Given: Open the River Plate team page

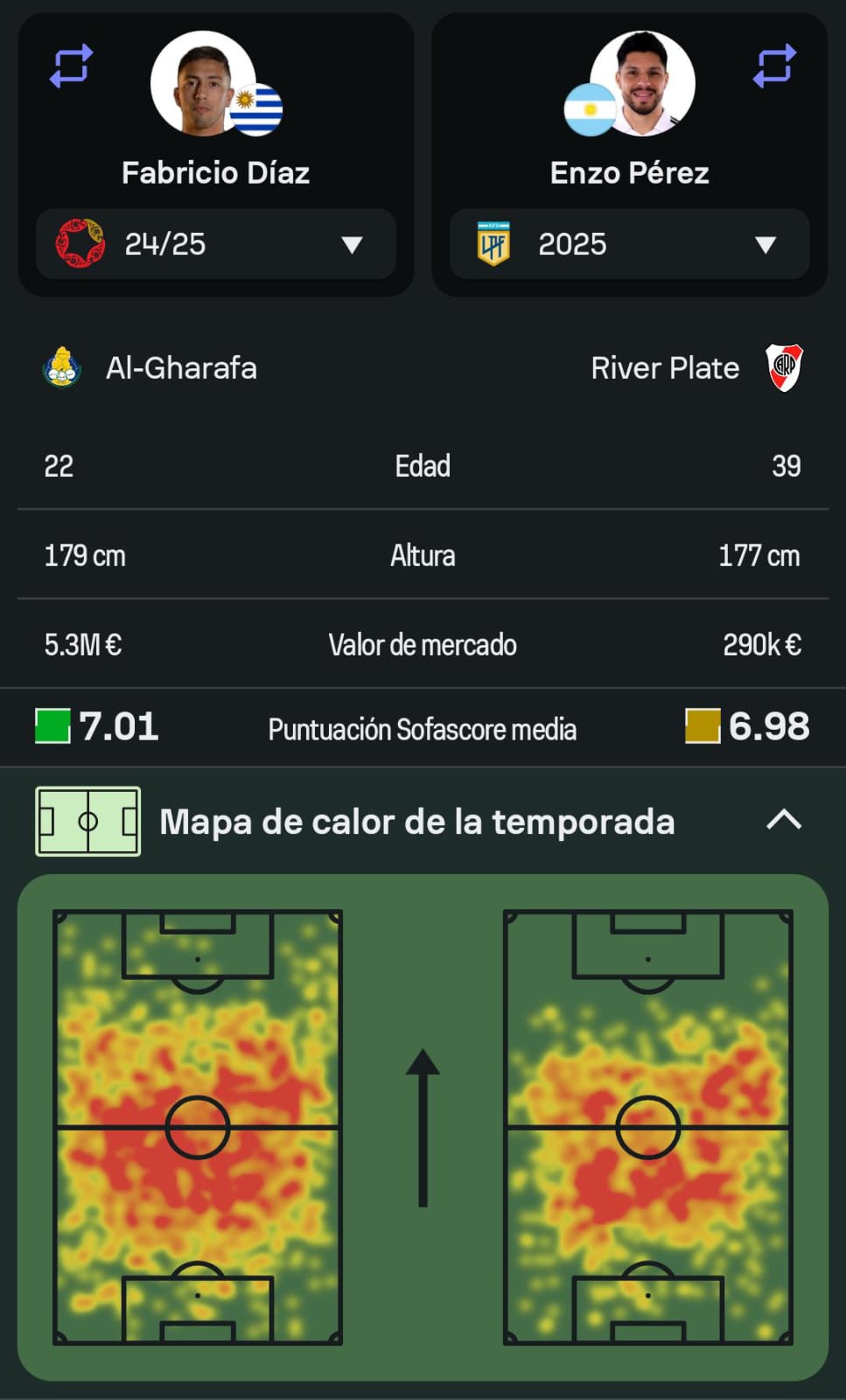Looking at the screenshot, I should pyautogui.click(x=697, y=368).
